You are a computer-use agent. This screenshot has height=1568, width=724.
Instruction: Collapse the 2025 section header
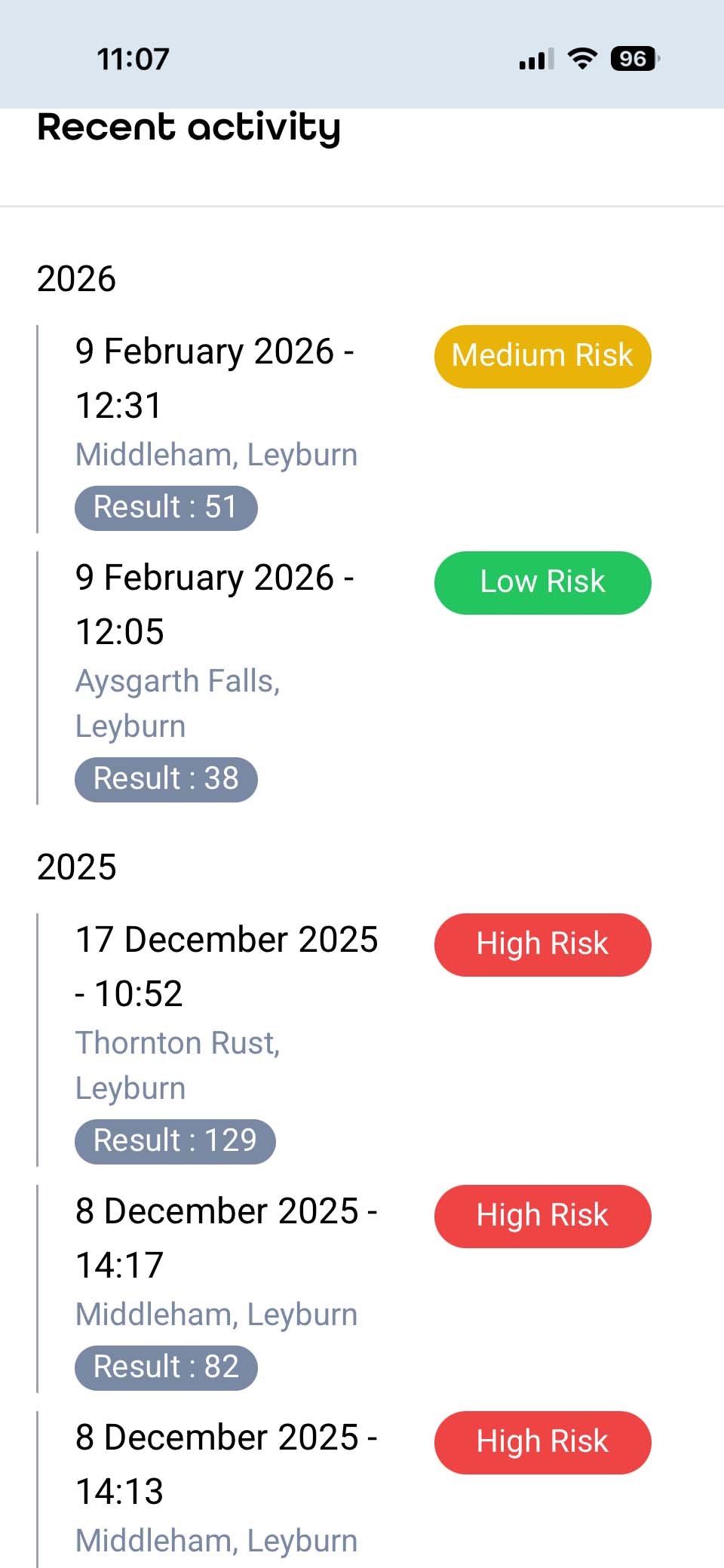point(76,866)
